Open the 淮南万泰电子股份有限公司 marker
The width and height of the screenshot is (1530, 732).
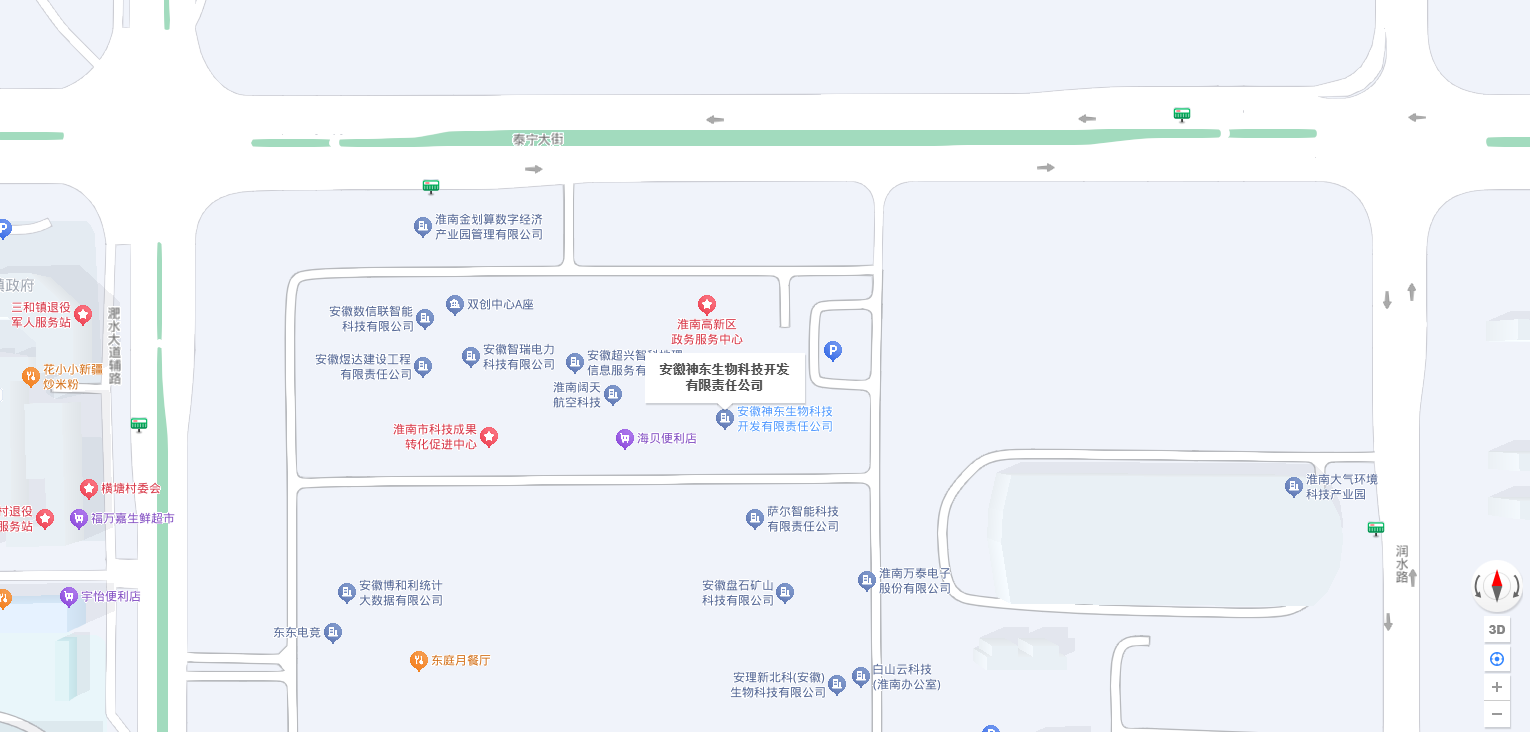(x=867, y=580)
